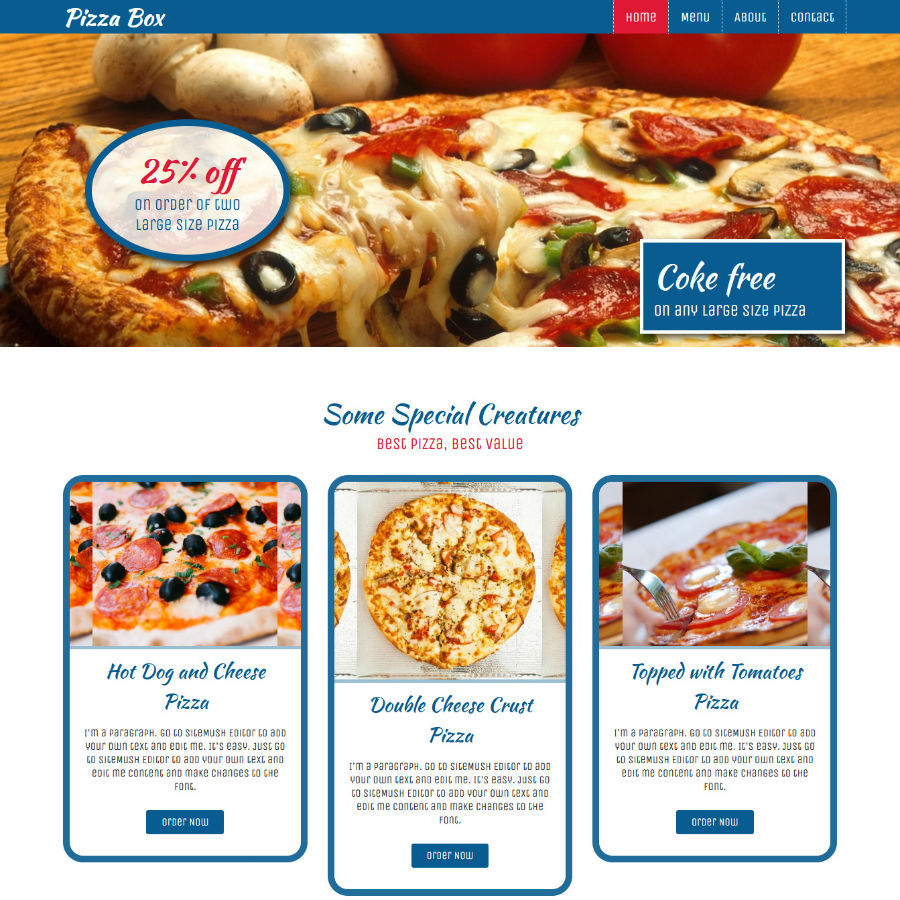This screenshot has width=900, height=900.
Task: Open the Topped with Tomatoes Pizza photo
Action: [x=715, y=564]
